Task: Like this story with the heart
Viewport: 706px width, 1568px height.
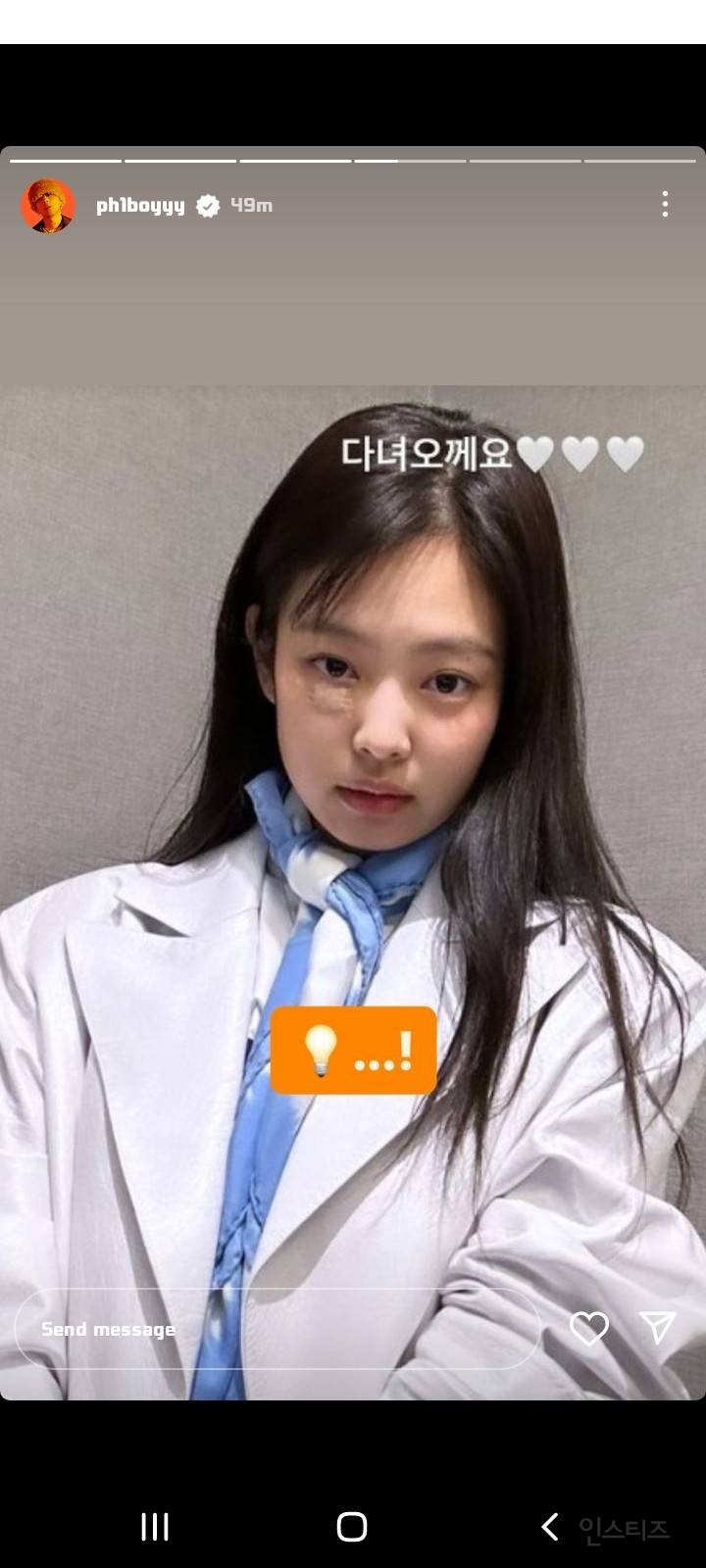Action: tap(589, 1328)
